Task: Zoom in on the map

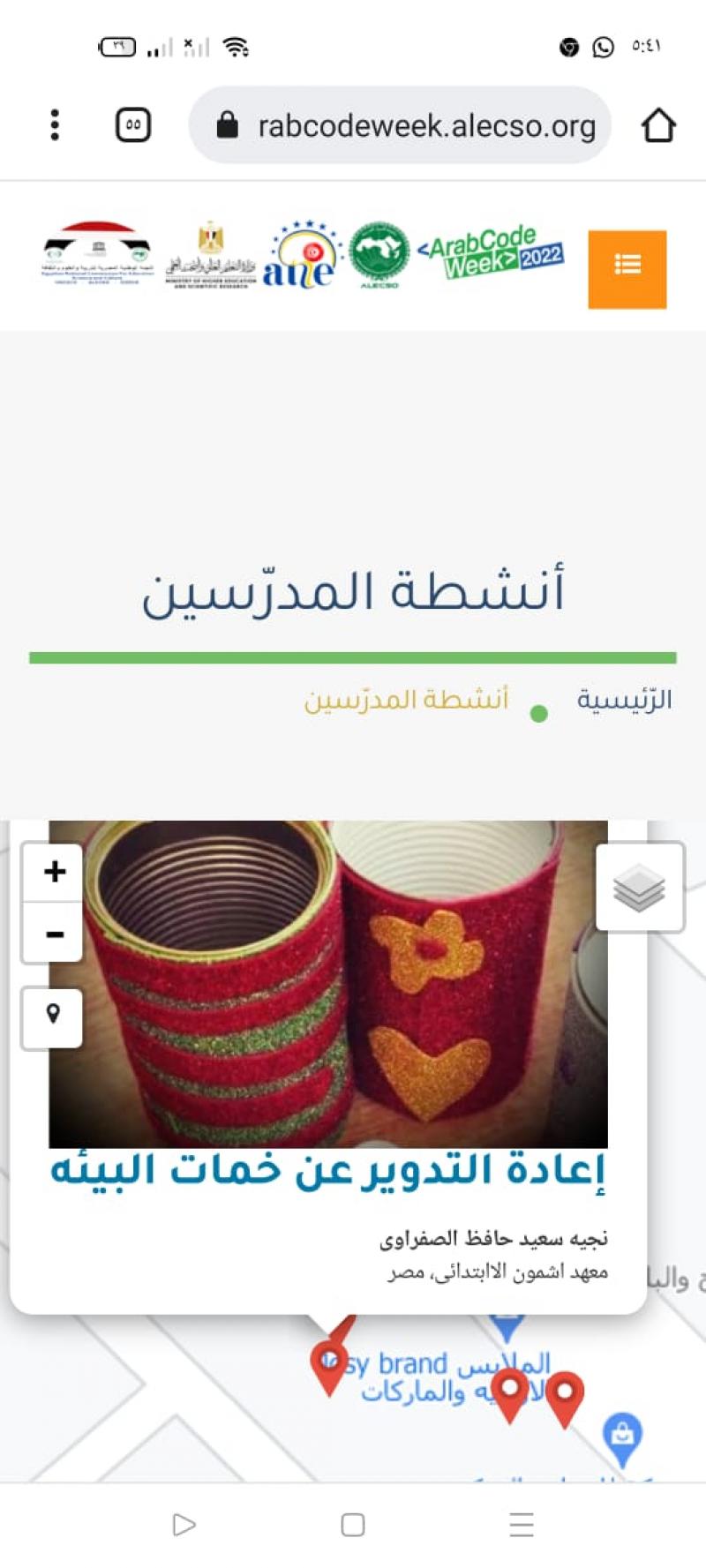Action: pos(54,872)
